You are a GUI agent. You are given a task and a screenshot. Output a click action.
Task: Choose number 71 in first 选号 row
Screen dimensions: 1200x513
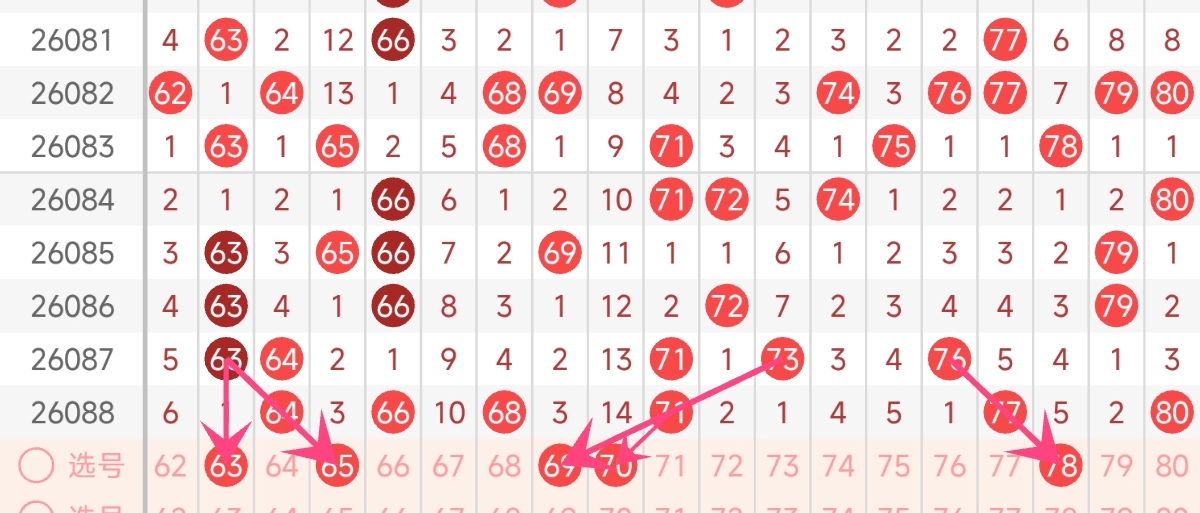click(x=671, y=466)
